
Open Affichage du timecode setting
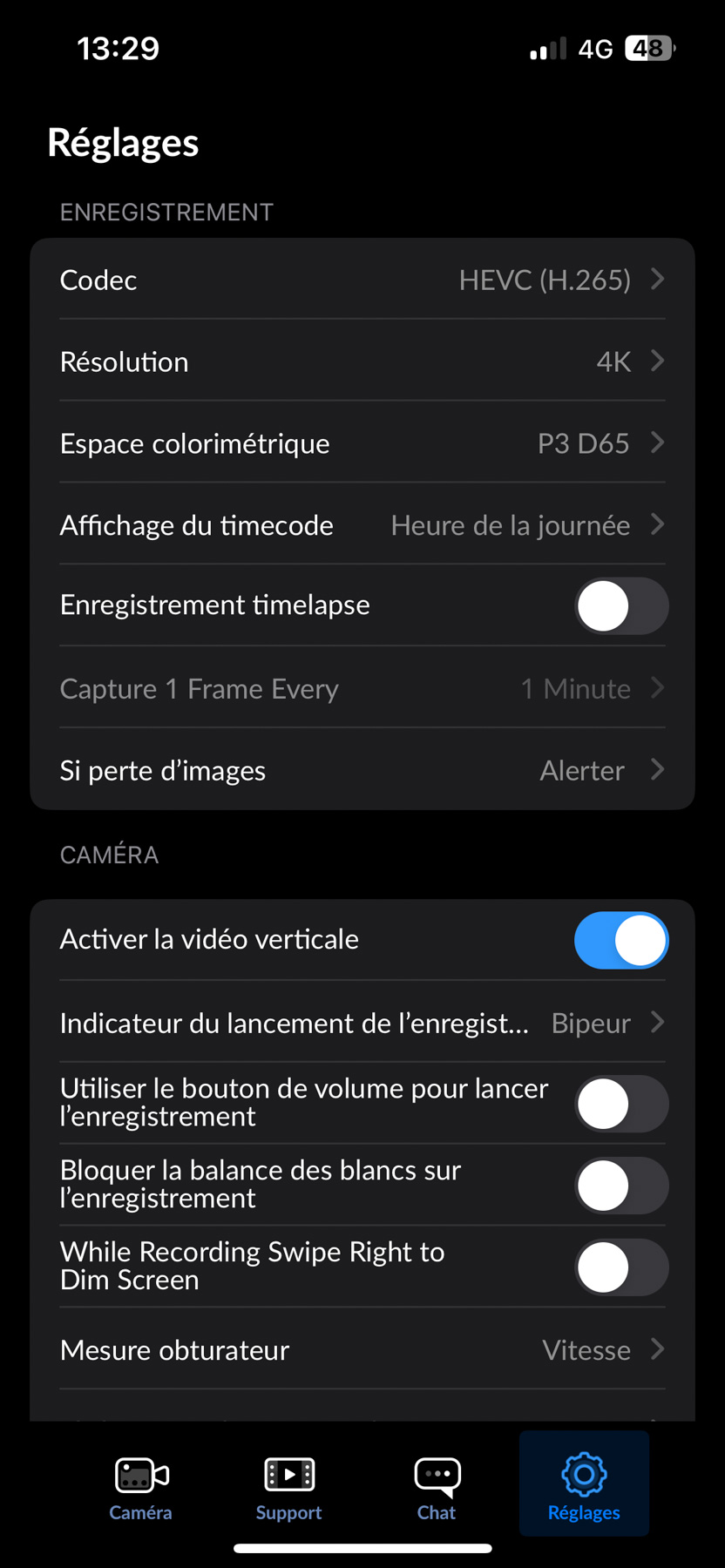coord(362,525)
